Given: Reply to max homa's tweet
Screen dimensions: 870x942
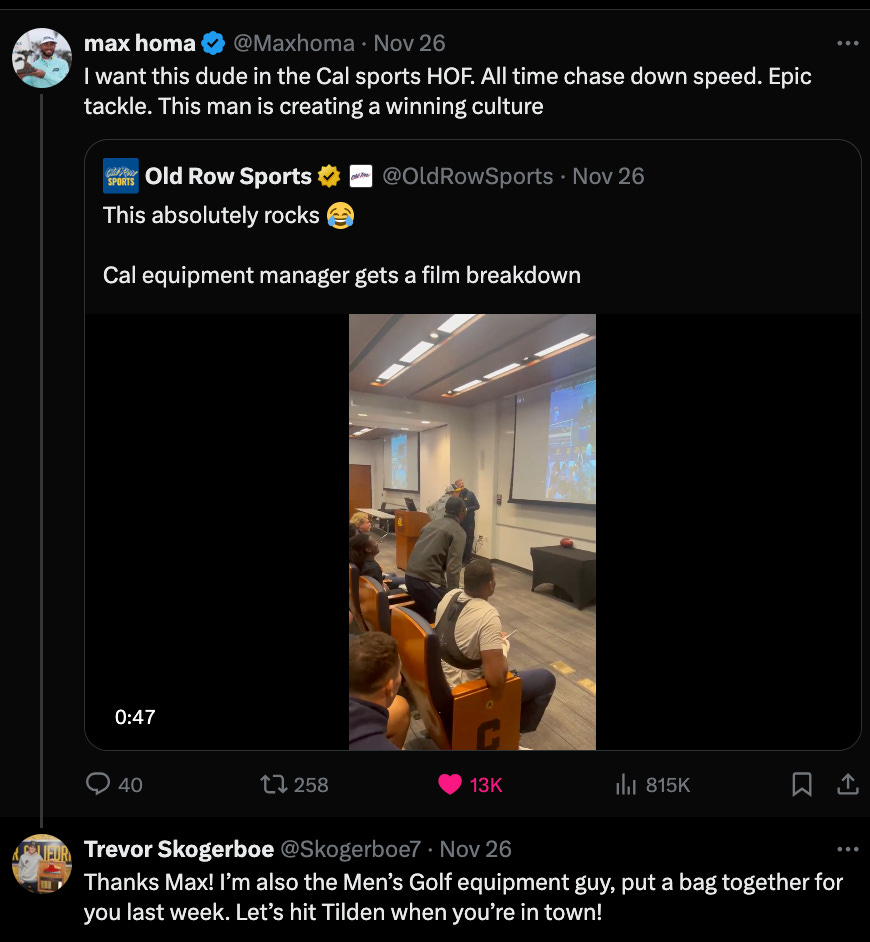Looking at the screenshot, I should [x=114, y=785].
